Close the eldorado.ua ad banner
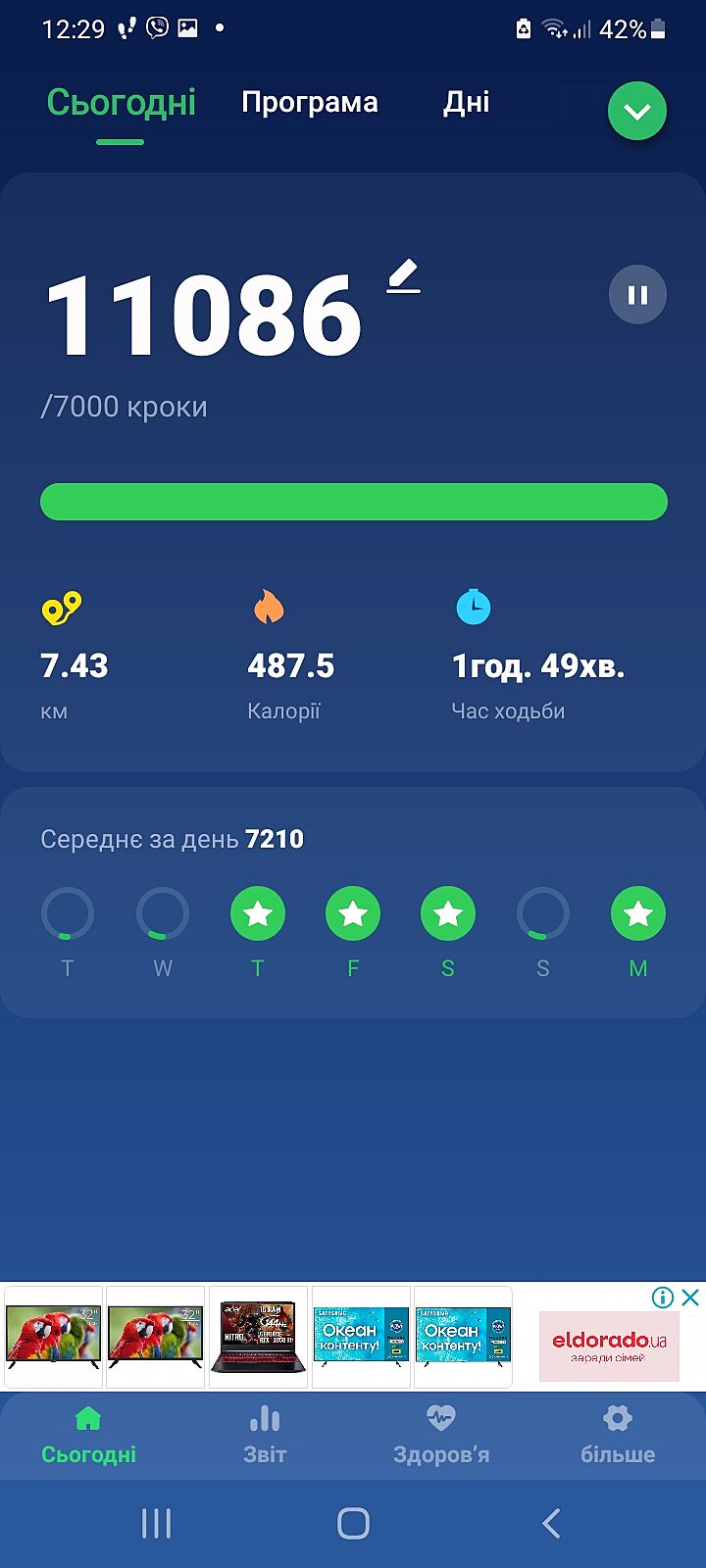This screenshot has width=706, height=1568. click(x=690, y=1298)
